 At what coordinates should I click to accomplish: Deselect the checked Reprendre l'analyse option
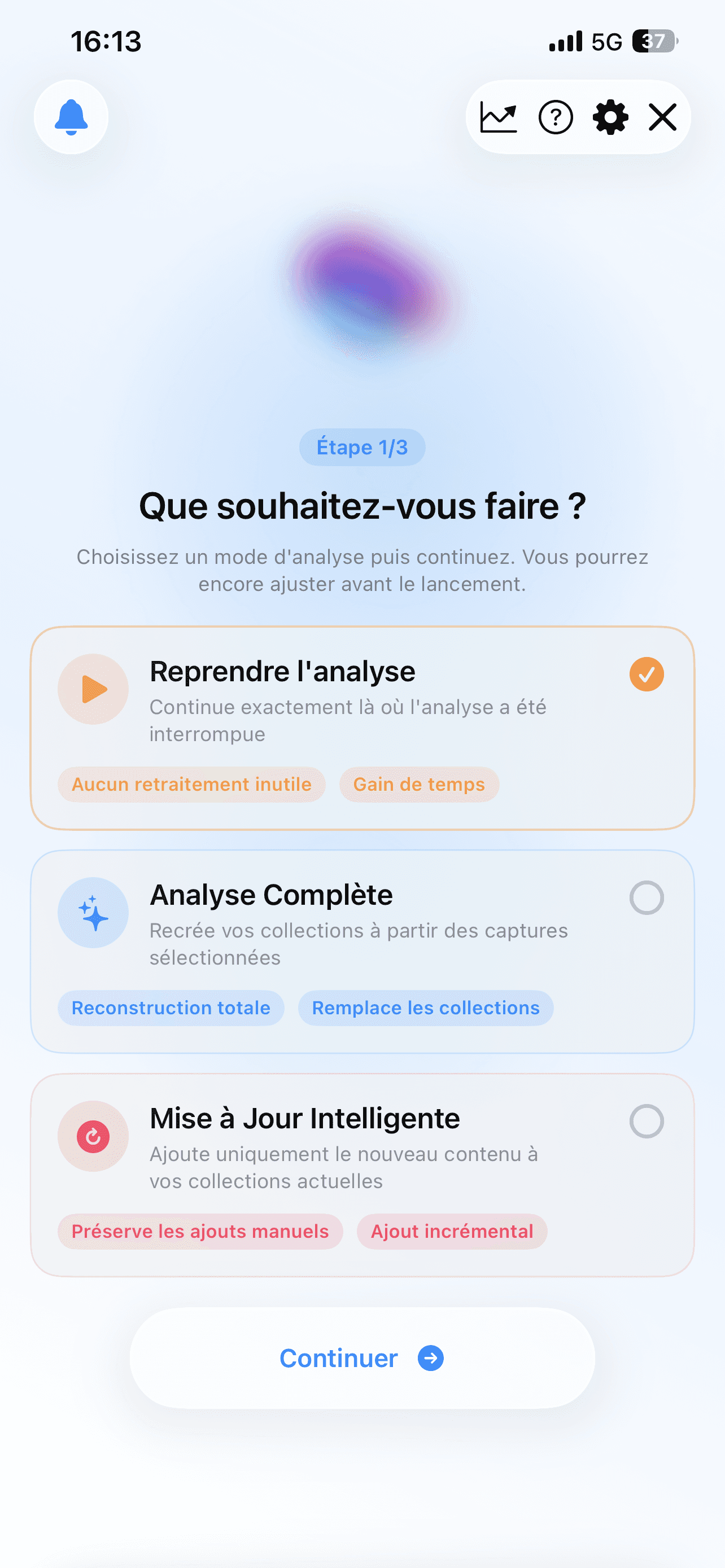(647, 673)
